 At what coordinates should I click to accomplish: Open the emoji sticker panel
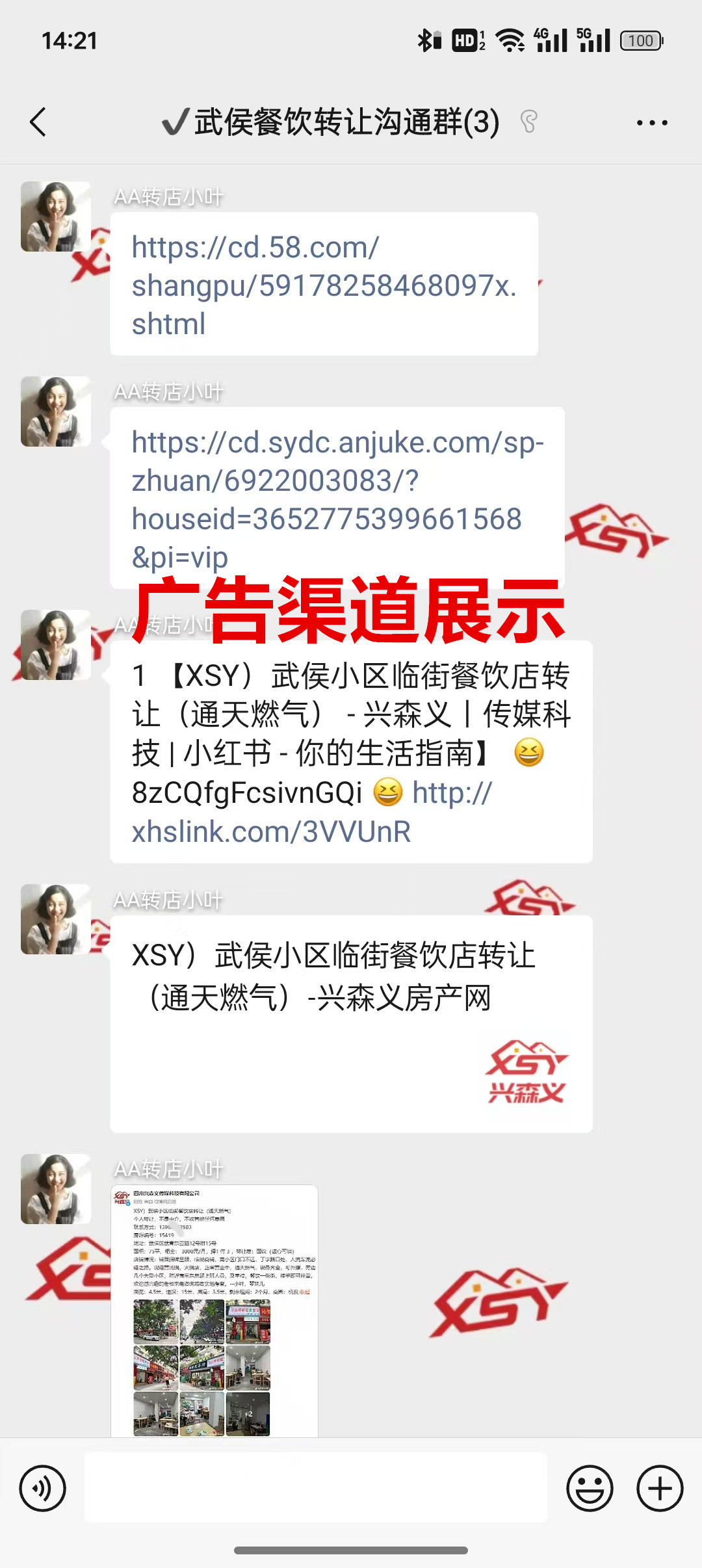[590, 1488]
